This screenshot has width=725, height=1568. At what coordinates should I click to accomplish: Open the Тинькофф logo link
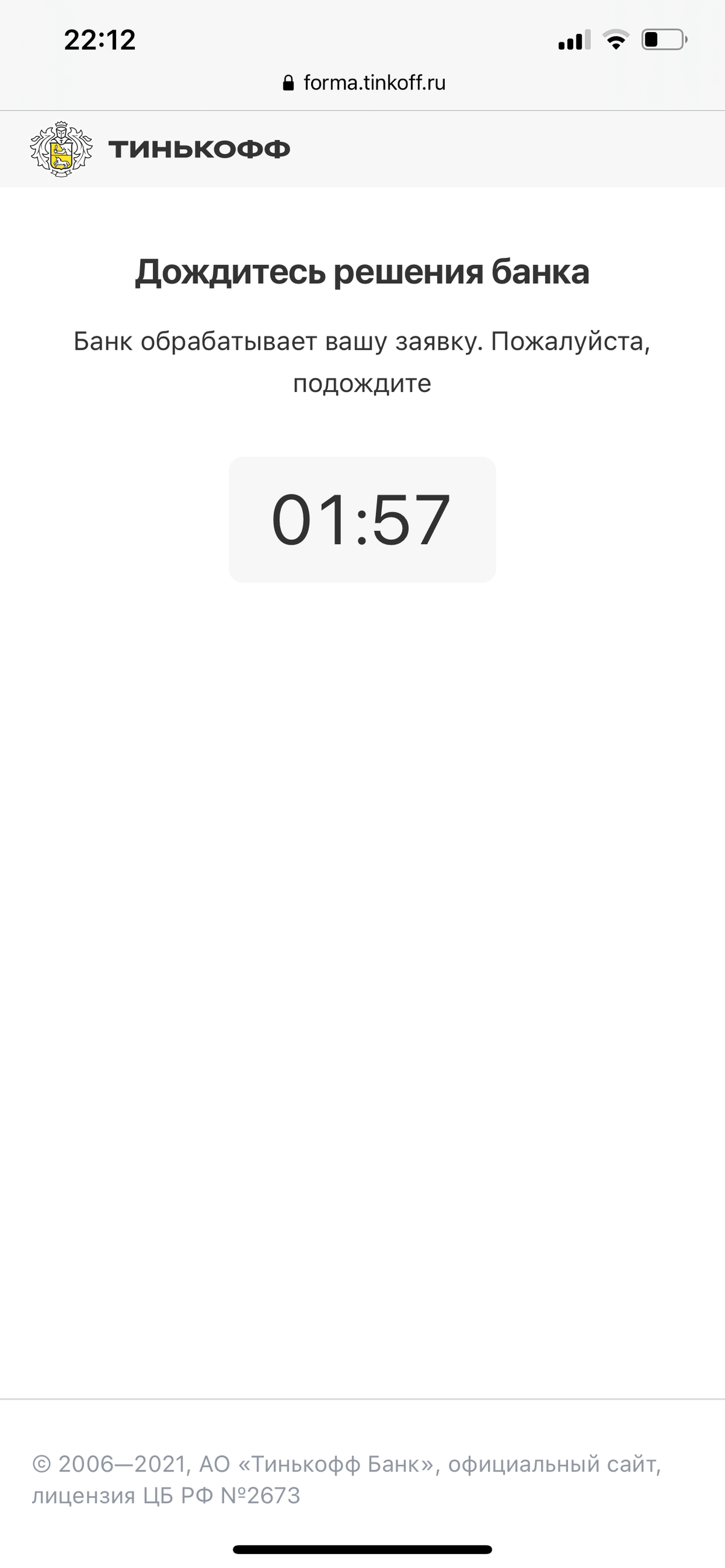pyautogui.click(x=160, y=149)
